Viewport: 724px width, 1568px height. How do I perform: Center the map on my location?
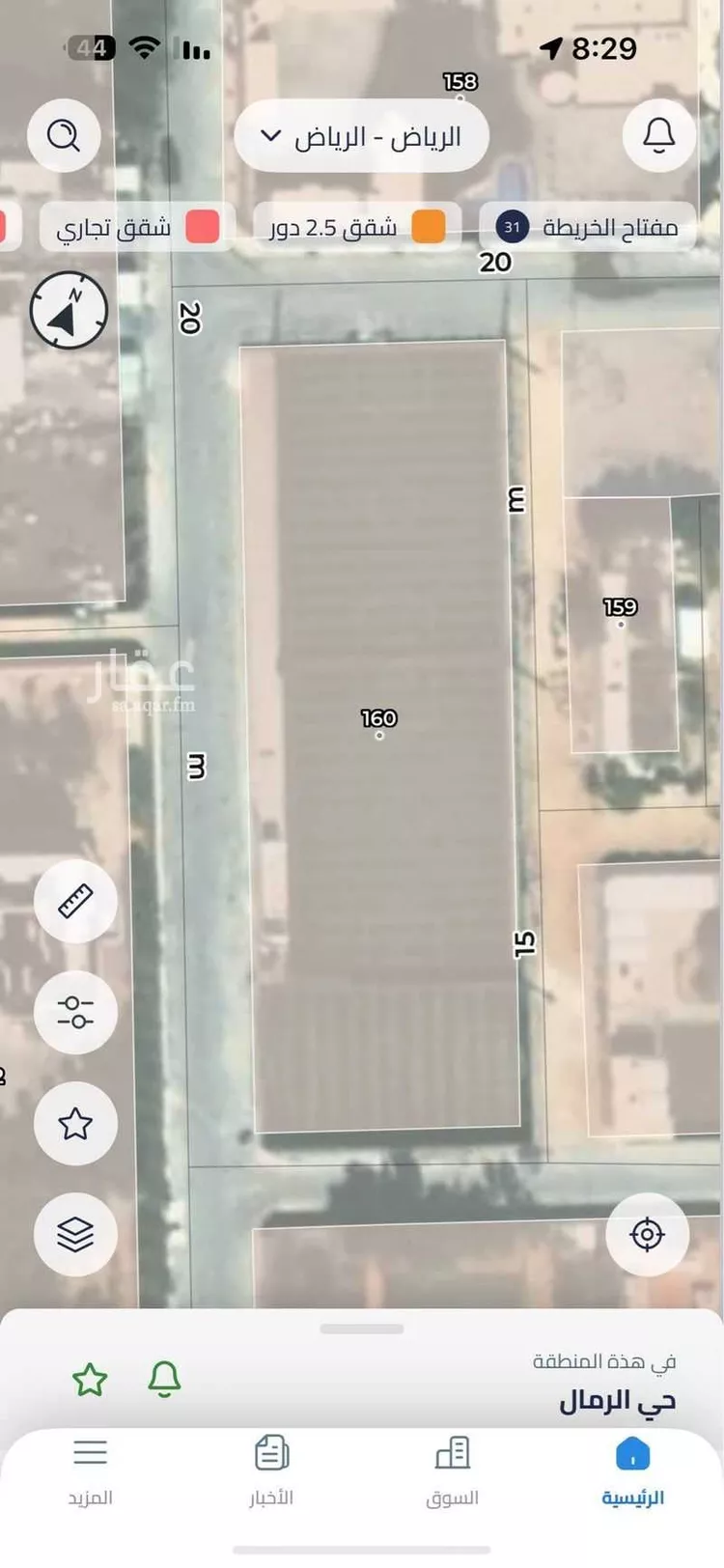[647, 1234]
